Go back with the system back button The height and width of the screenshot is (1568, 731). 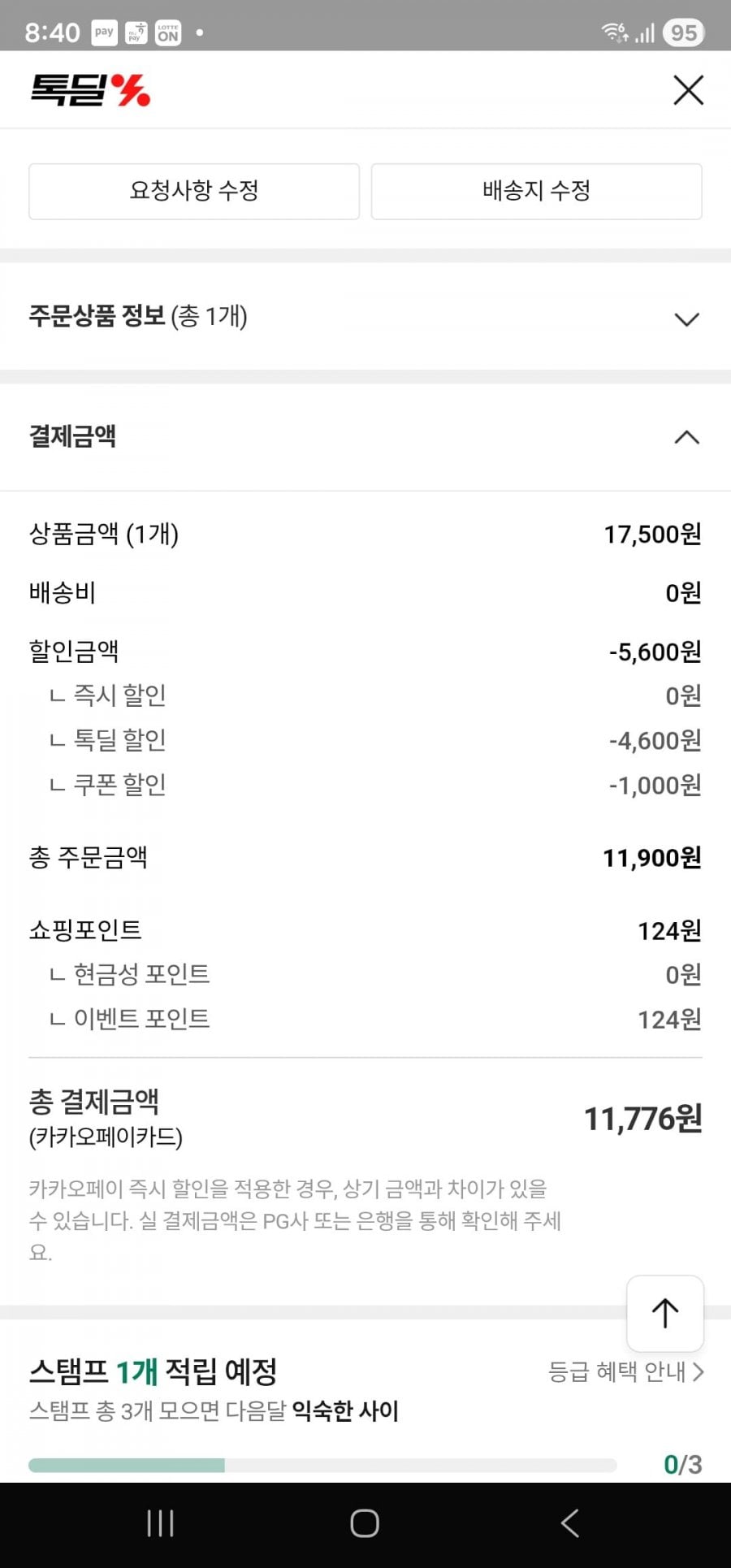(x=569, y=1523)
